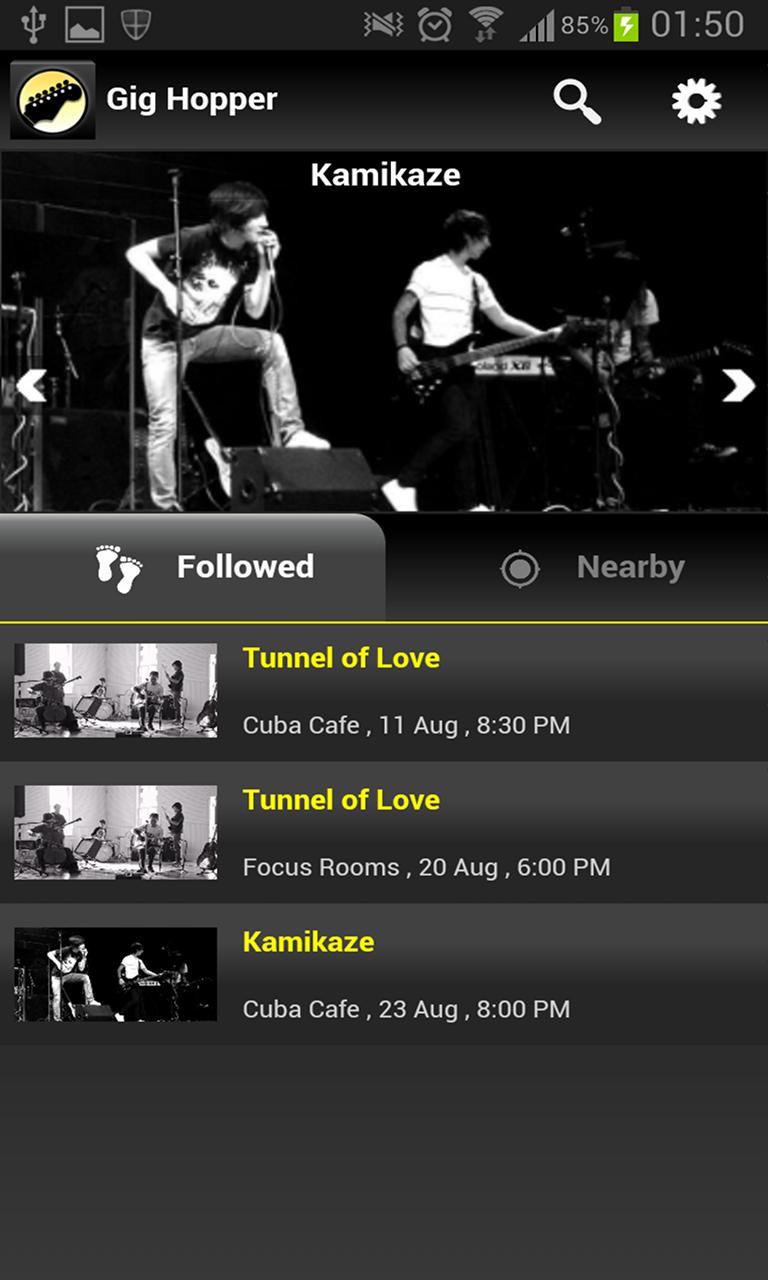Screen dimensions: 768x1280
Task: Open Tunnel of Love gig at Cuba Cafe
Action: tap(384, 691)
